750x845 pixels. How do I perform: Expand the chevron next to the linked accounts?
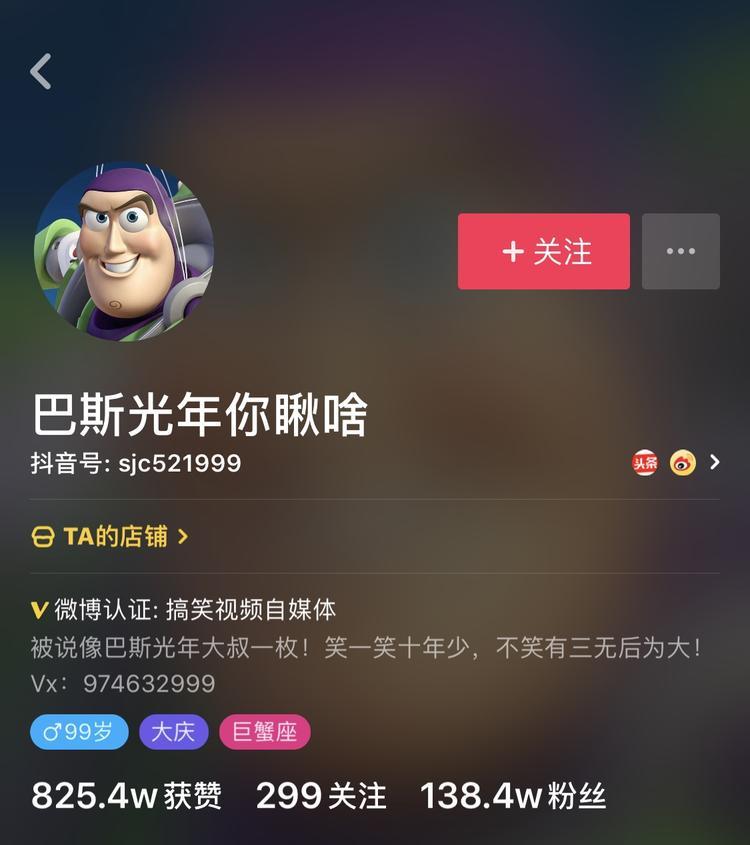tap(713, 462)
